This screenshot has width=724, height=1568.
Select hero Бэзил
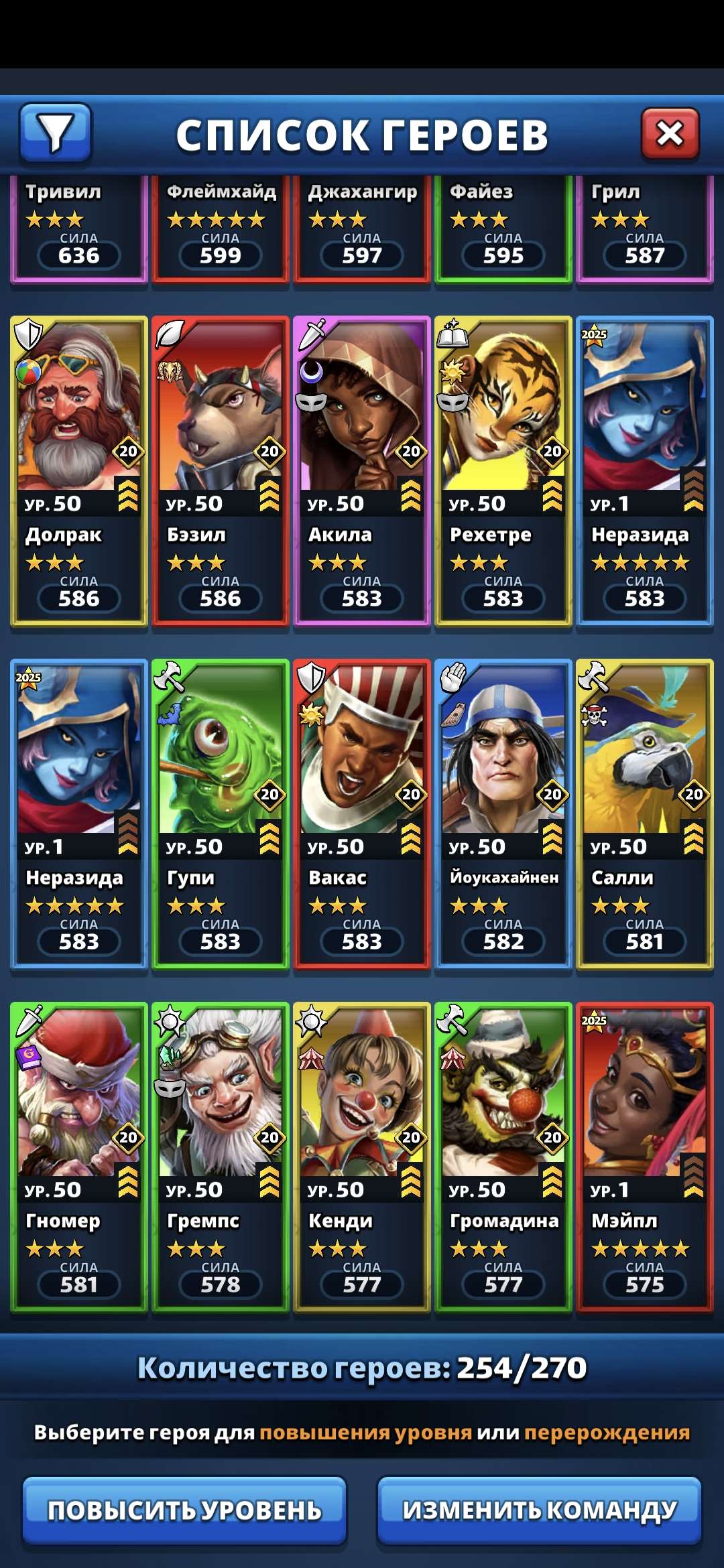coord(221,470)
